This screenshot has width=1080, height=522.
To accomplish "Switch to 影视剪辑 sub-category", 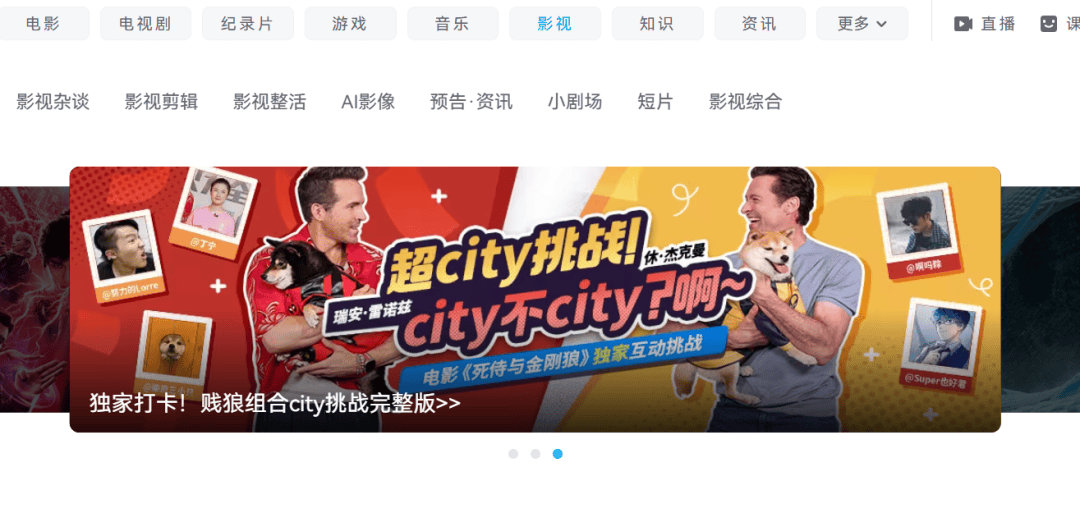I will pos(161,101).
